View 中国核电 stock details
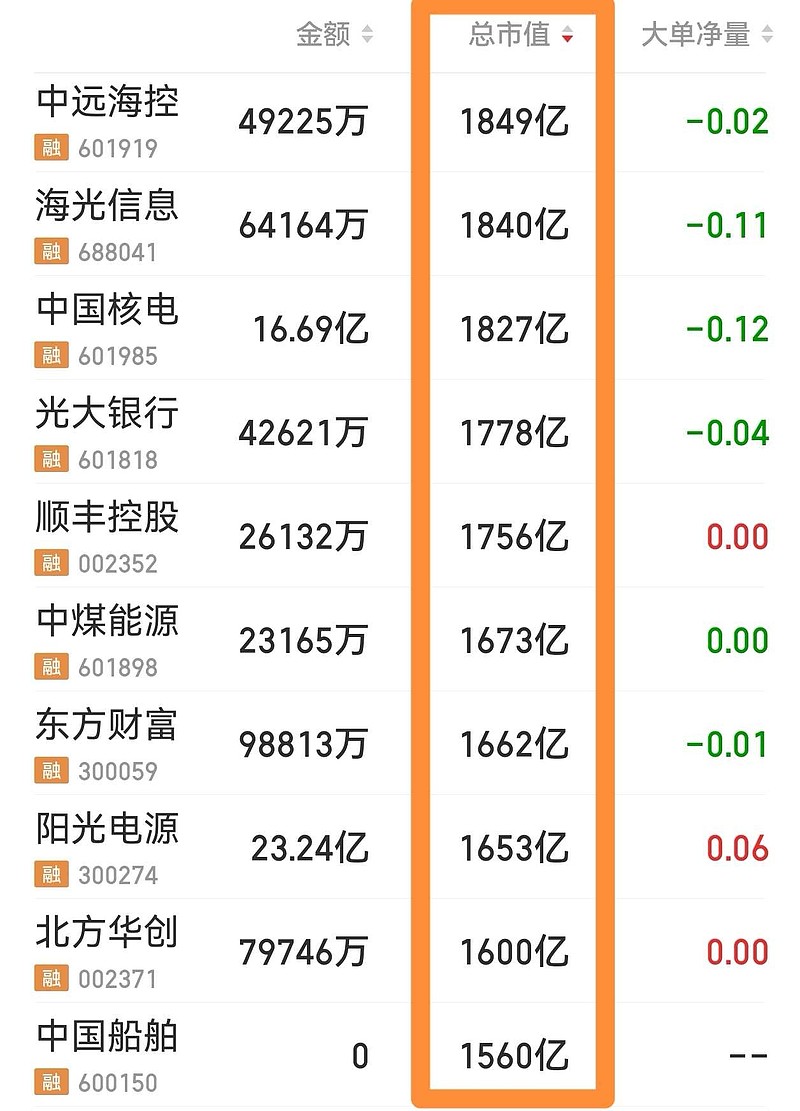This screenshot has height=1111, width=800. point(400,328)
